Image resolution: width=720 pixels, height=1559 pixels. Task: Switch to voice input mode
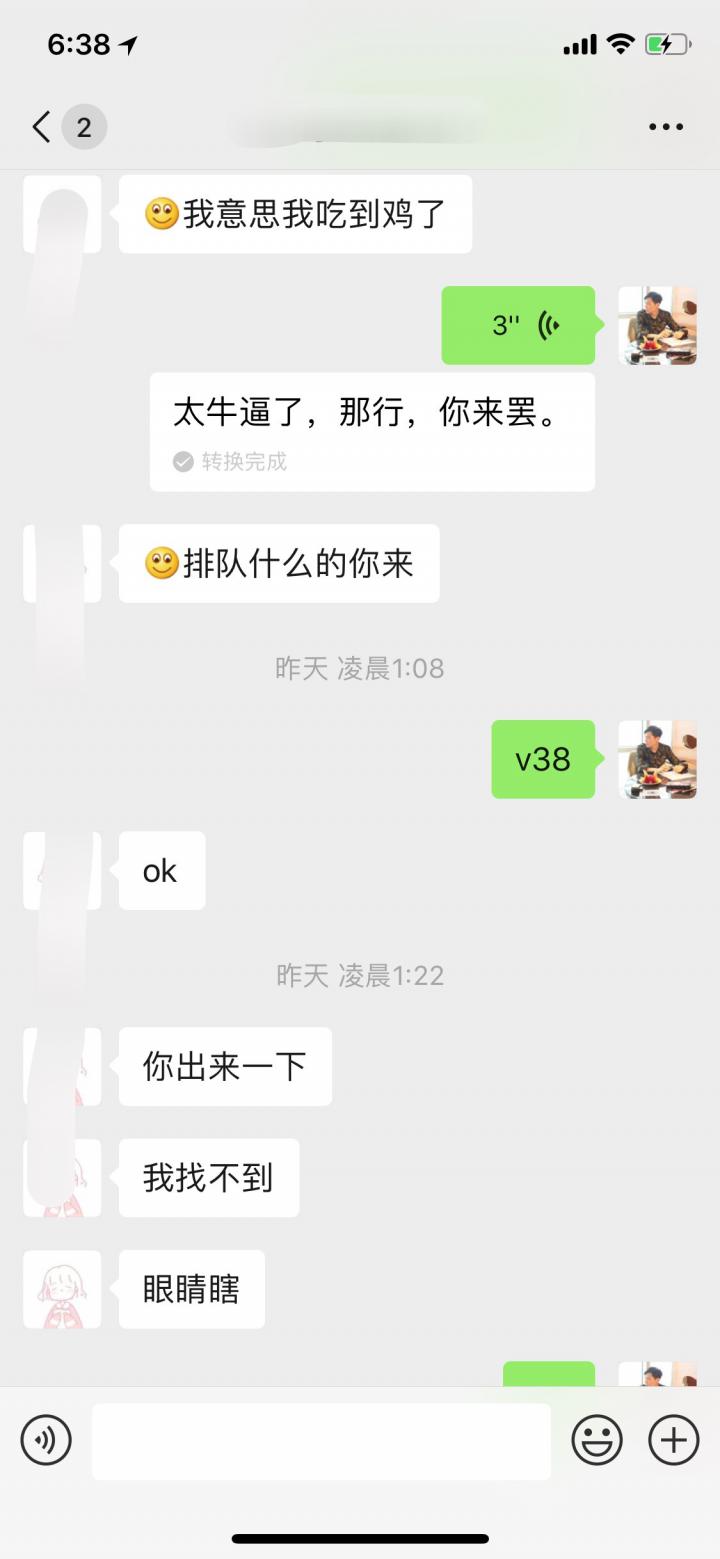click(x=46, y=1441)
